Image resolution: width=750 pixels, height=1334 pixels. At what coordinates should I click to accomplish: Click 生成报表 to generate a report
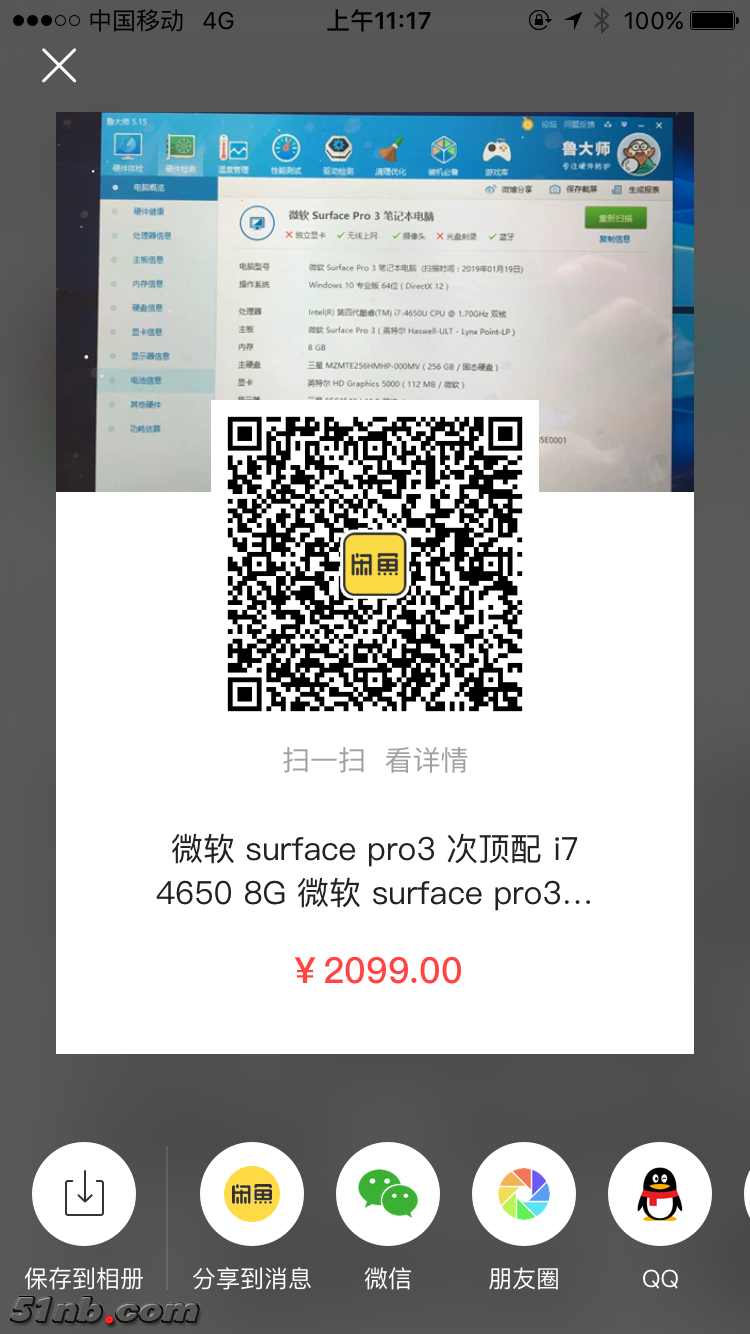[x=645, y=190]
